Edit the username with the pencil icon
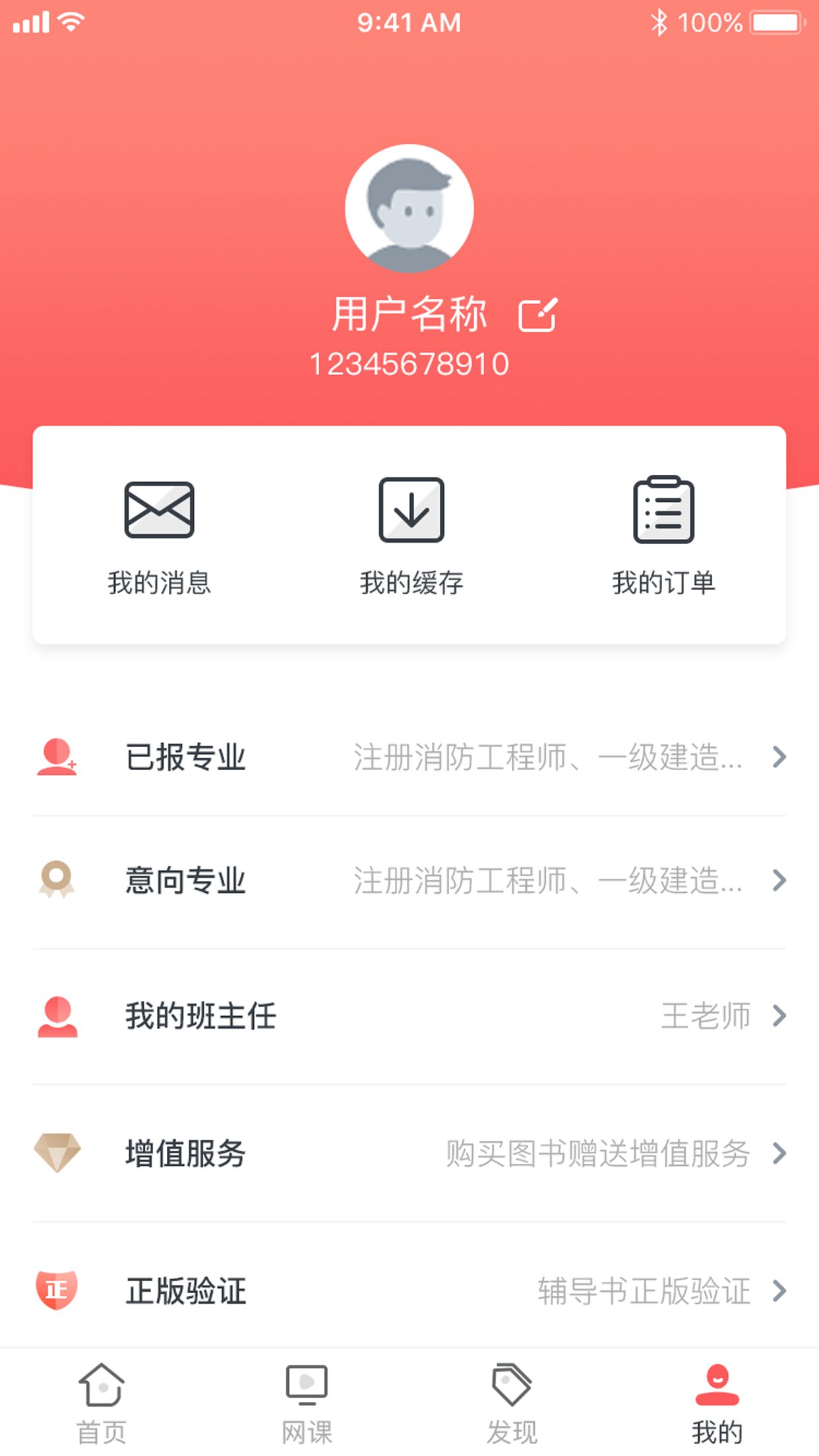This screenshot has width=819, height=1456. pyautogui.click(x=537, y=315)
